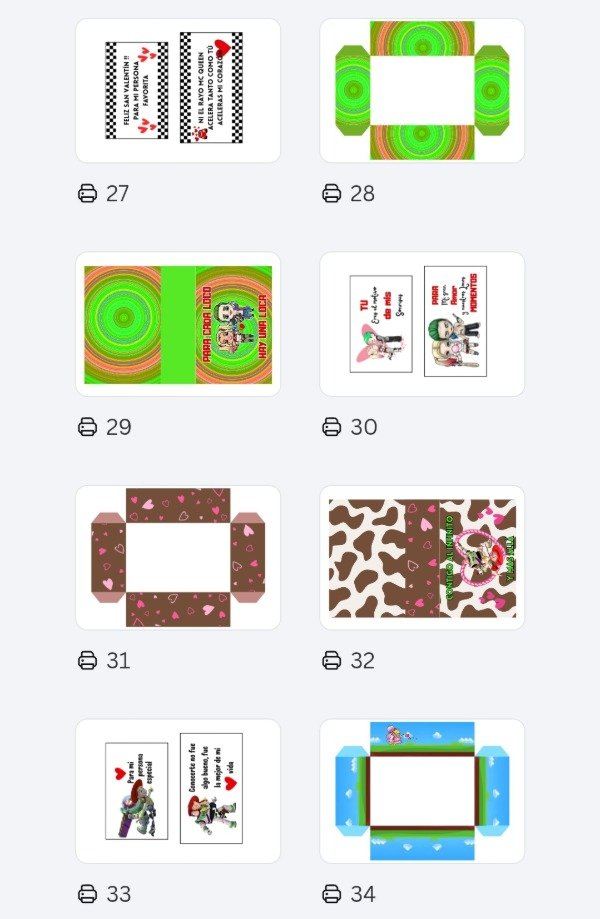600x919 pixels.
Task: Open page 33 with toy character cards
Action: point(178,790)
